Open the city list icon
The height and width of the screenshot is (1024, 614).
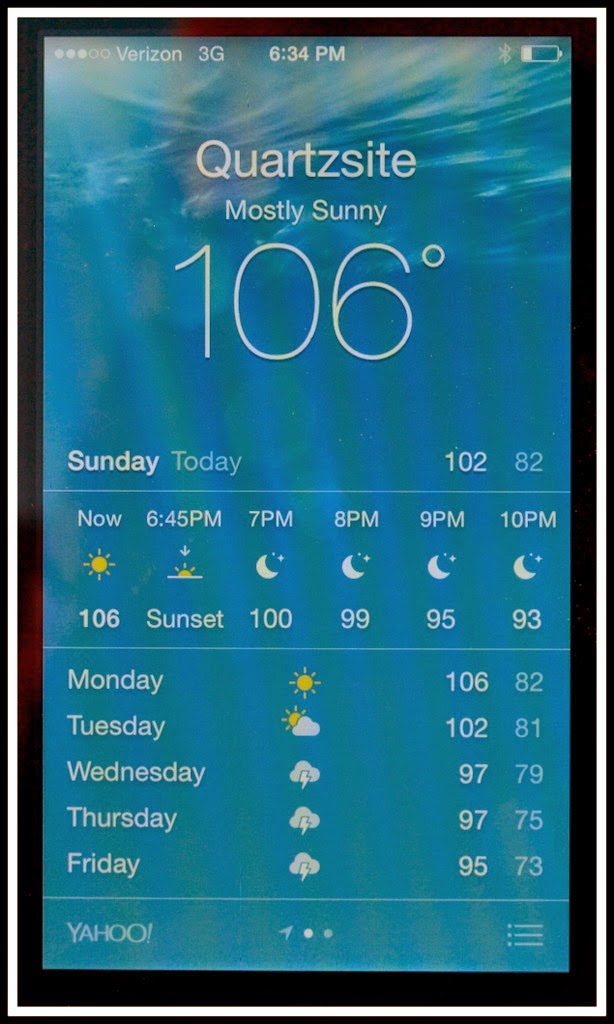(x=525, y=935)
